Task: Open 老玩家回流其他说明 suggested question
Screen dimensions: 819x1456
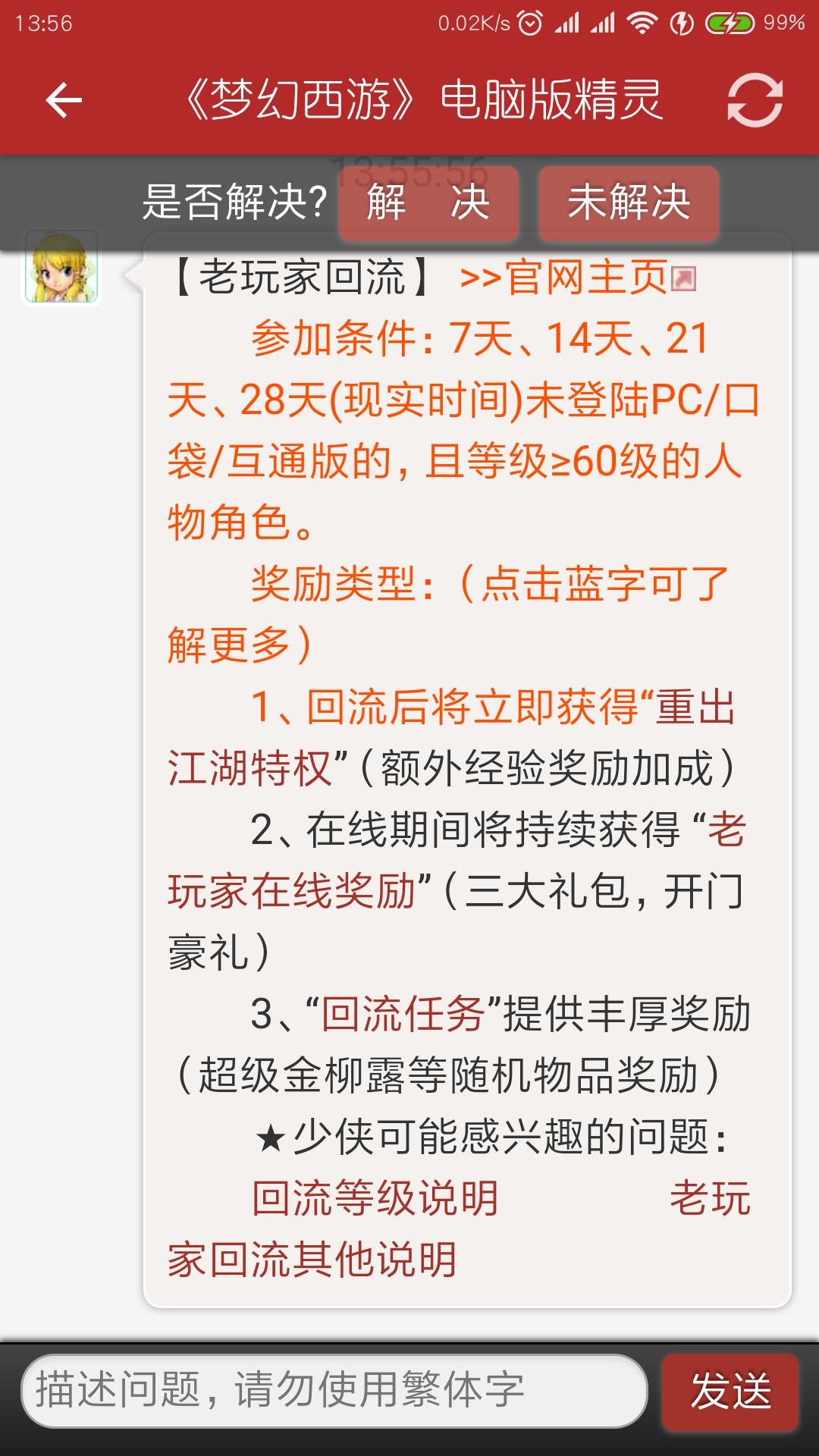Action: 312,1259
